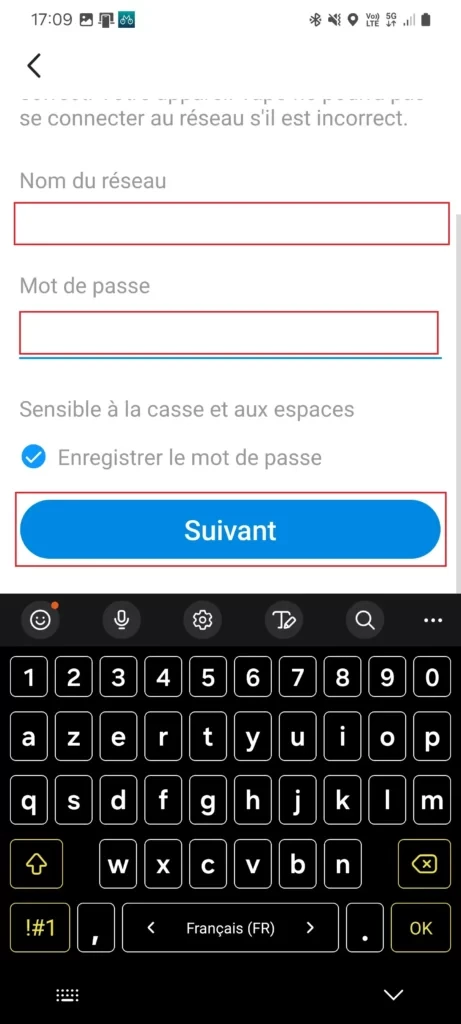The image size is (461, 1024).
Task: Focus the Mot de passe field
Action: (x=229, y=333)
